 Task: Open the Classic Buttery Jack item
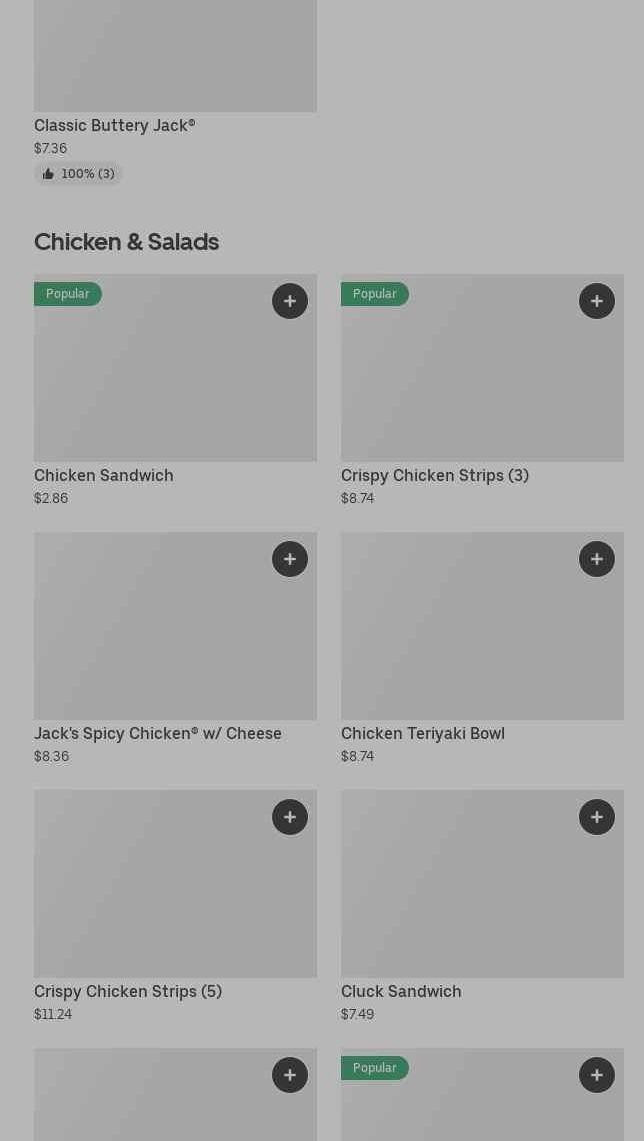click(x=114, y=125)
